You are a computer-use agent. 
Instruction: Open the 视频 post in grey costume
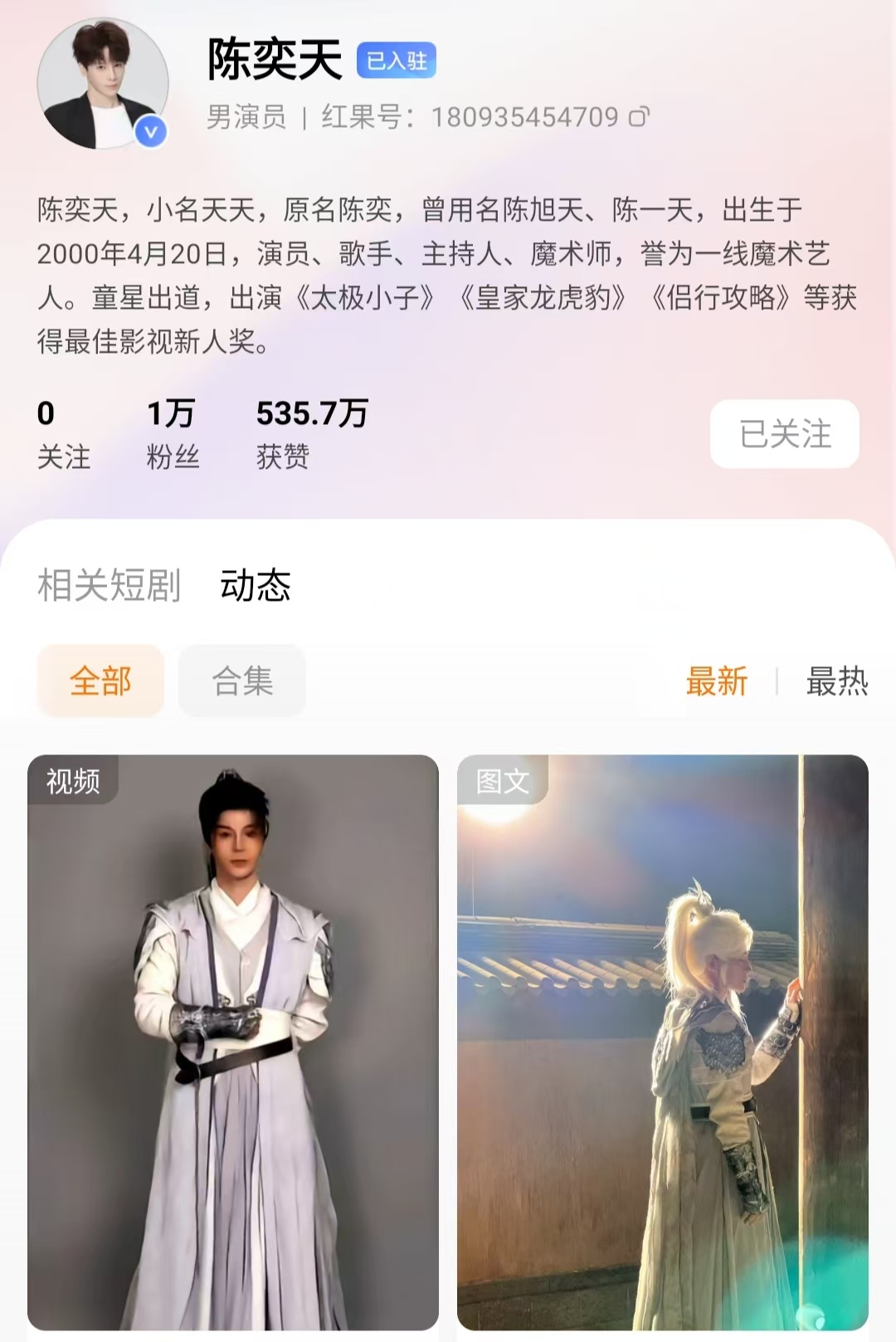pos(233,1042)
